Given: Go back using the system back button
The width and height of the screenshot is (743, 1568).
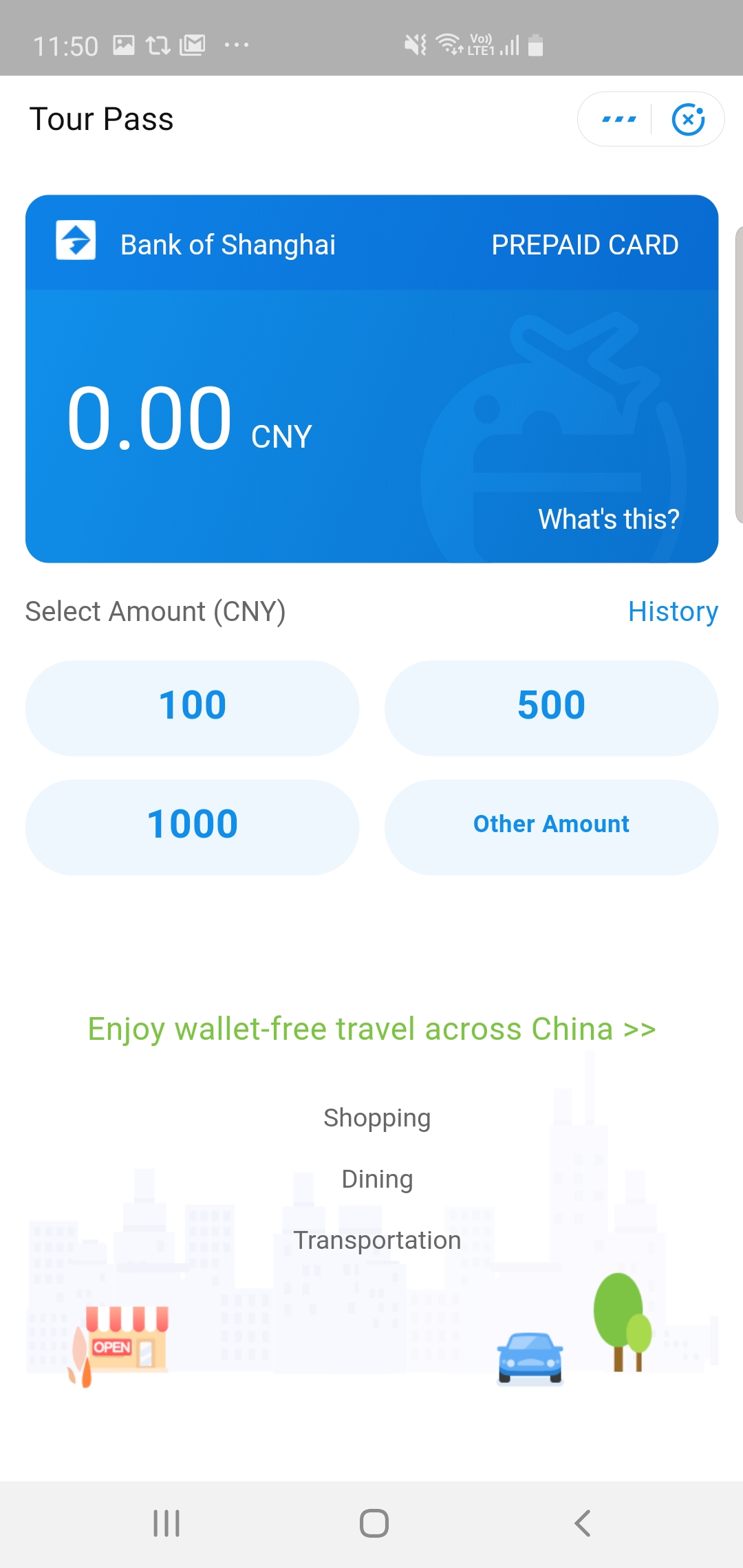Looking at the screenshot, I should click(583, 1523).
